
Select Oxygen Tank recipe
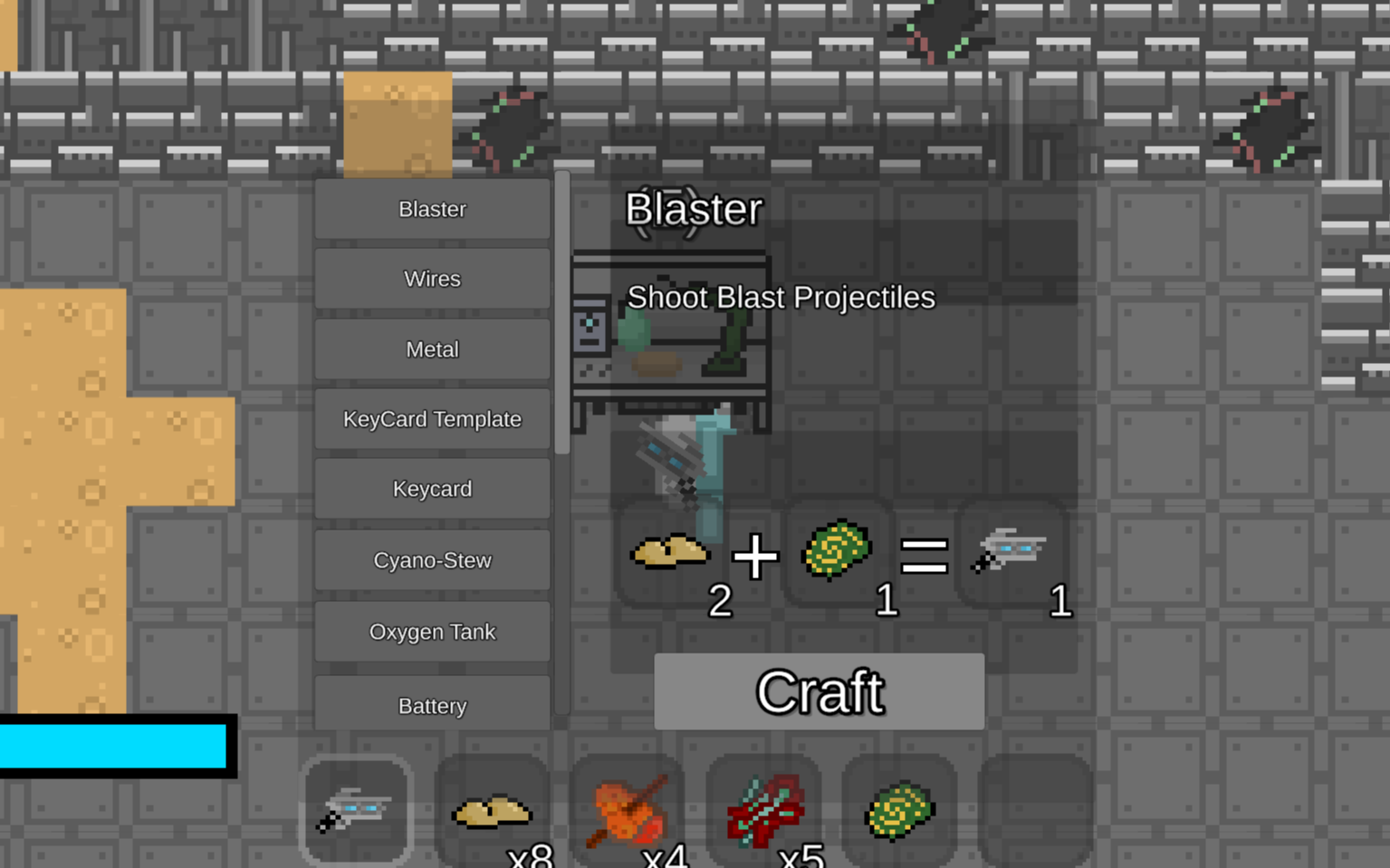click(x=432, y=632)
